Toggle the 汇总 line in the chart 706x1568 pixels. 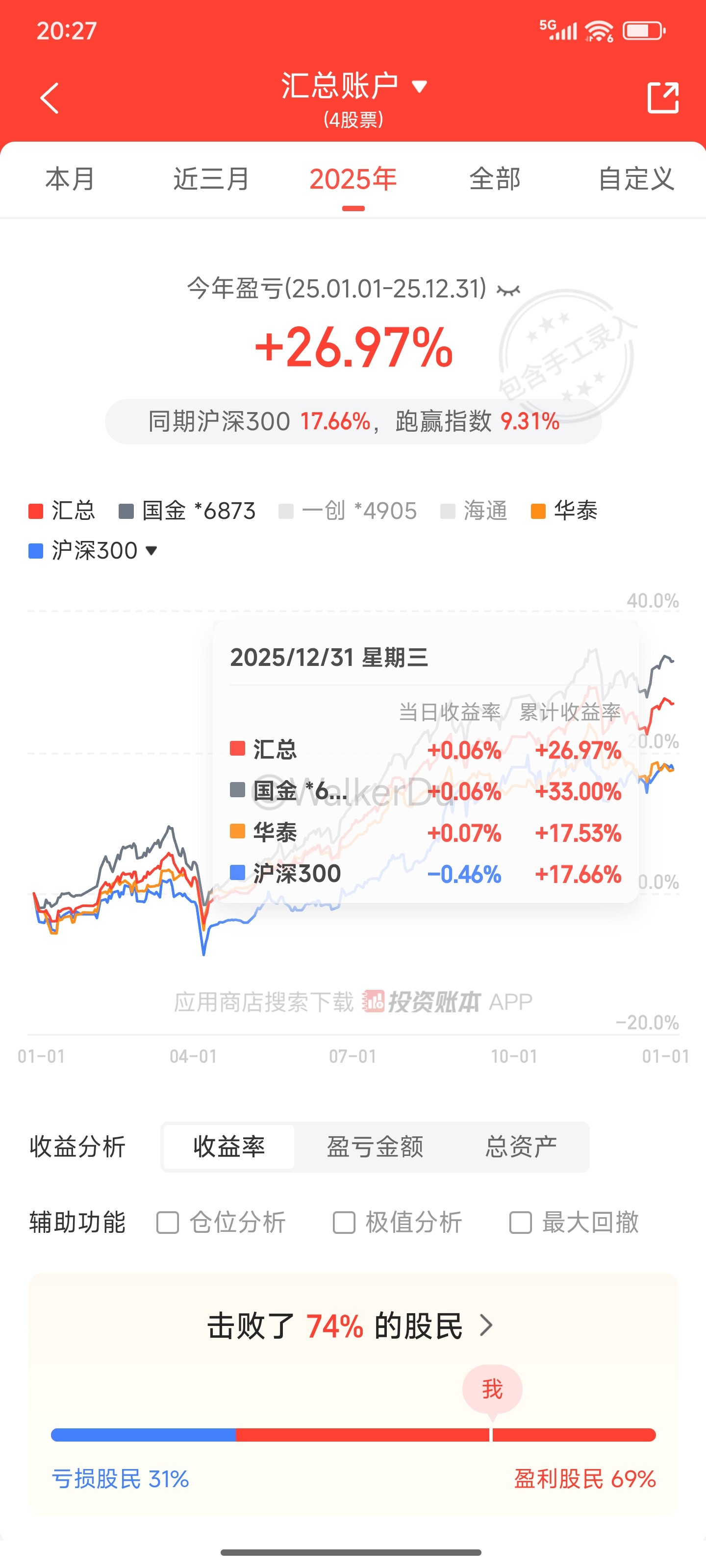pos(61,511)
